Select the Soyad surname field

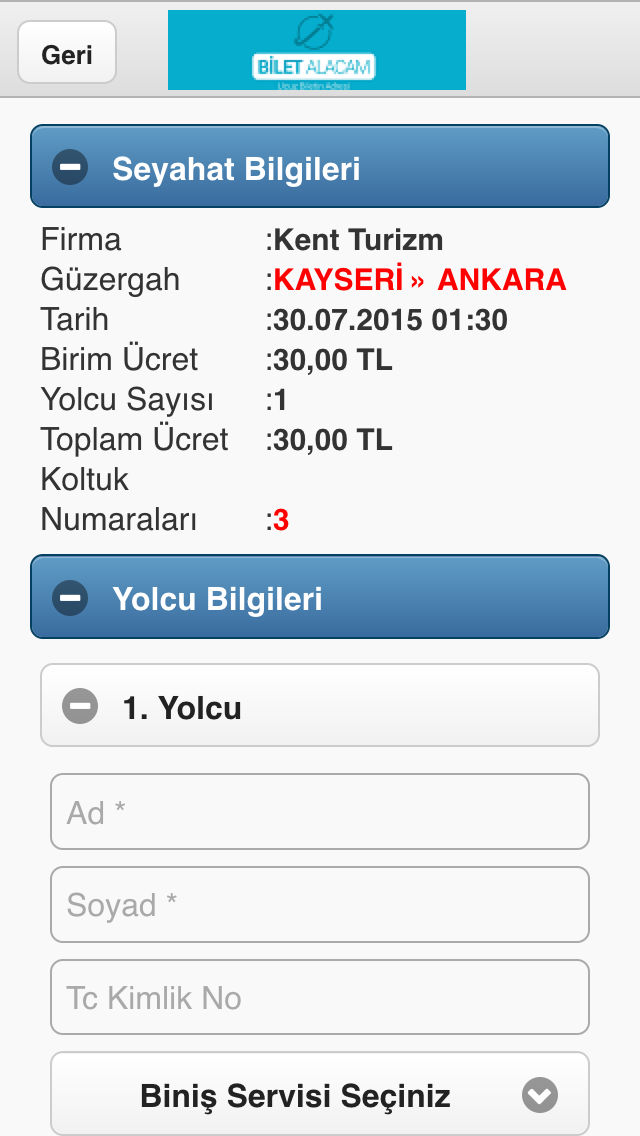320,904
